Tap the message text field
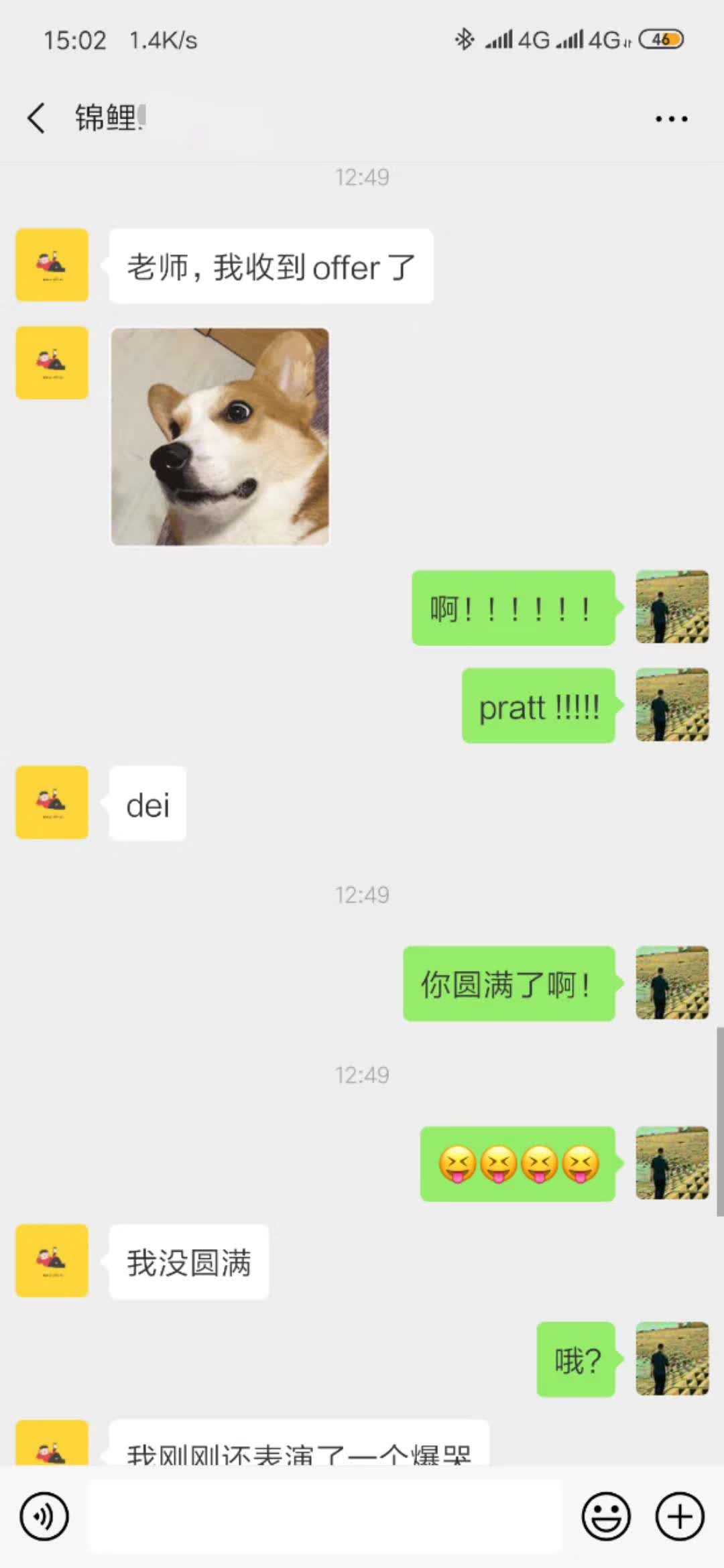The width and height of the screenshot is (724, 1568). 324,1516
